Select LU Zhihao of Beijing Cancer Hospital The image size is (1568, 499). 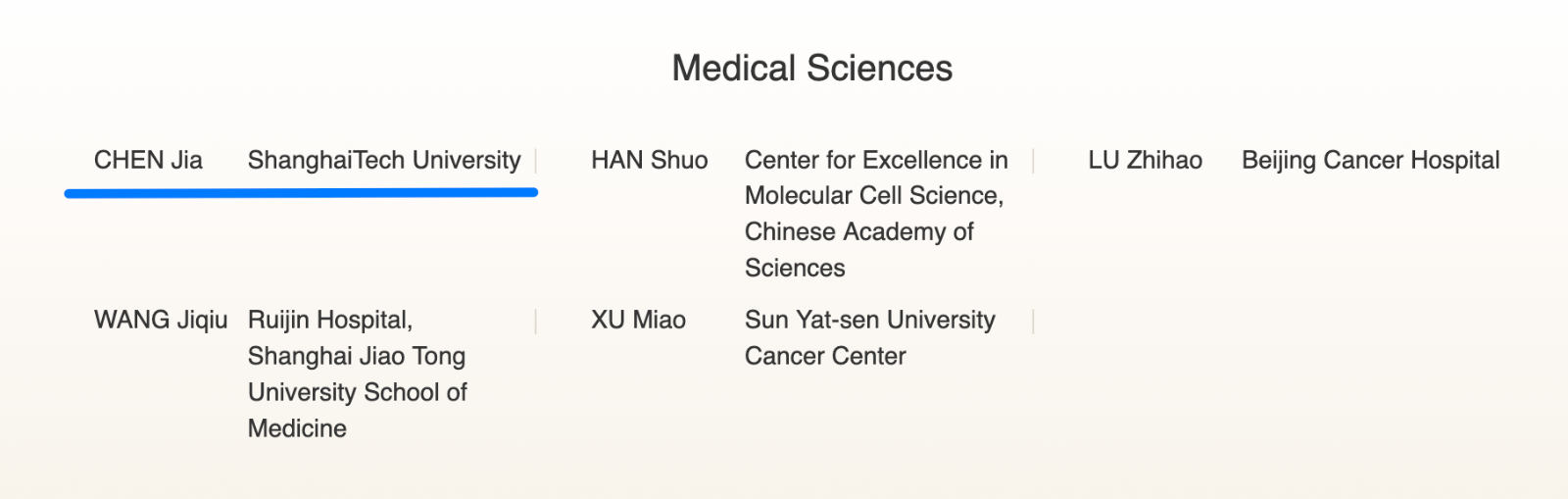[1294, 160]
